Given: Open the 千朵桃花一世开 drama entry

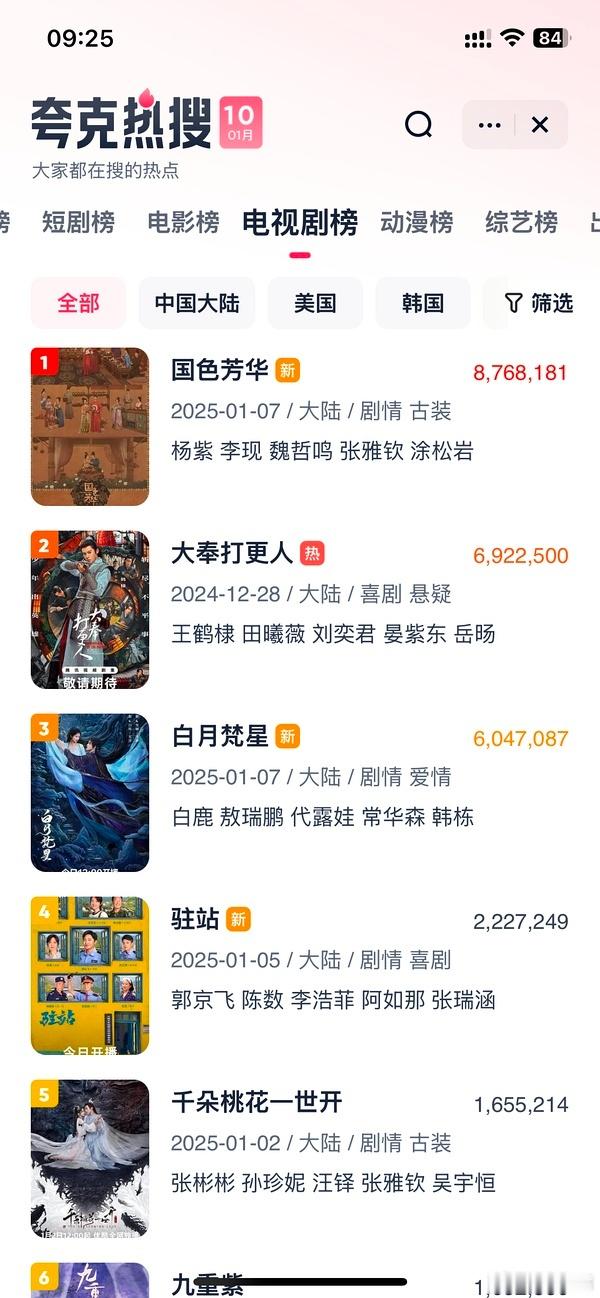Looking at the screenshot, I should (300, 1159).
